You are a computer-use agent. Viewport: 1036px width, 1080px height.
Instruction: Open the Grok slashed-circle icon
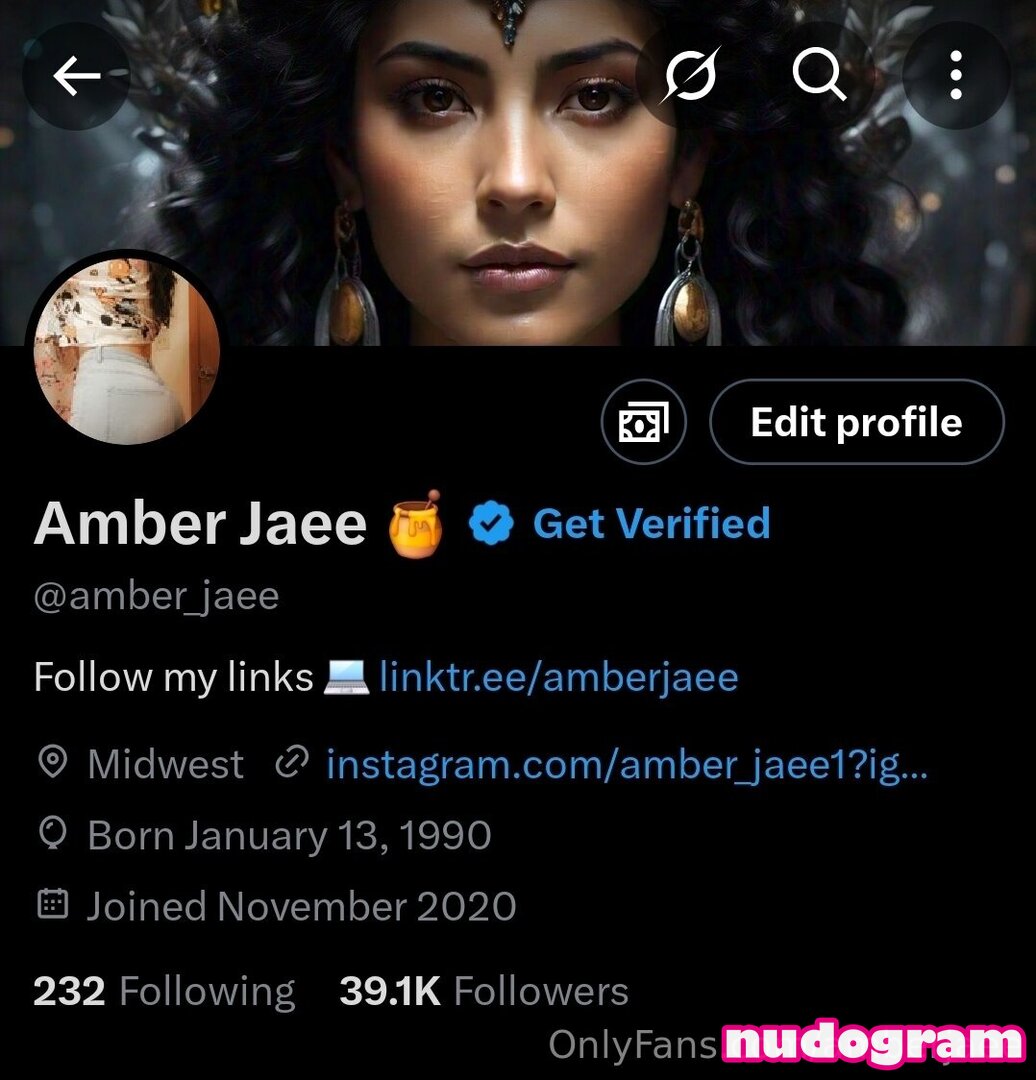(x=690, y=76)
